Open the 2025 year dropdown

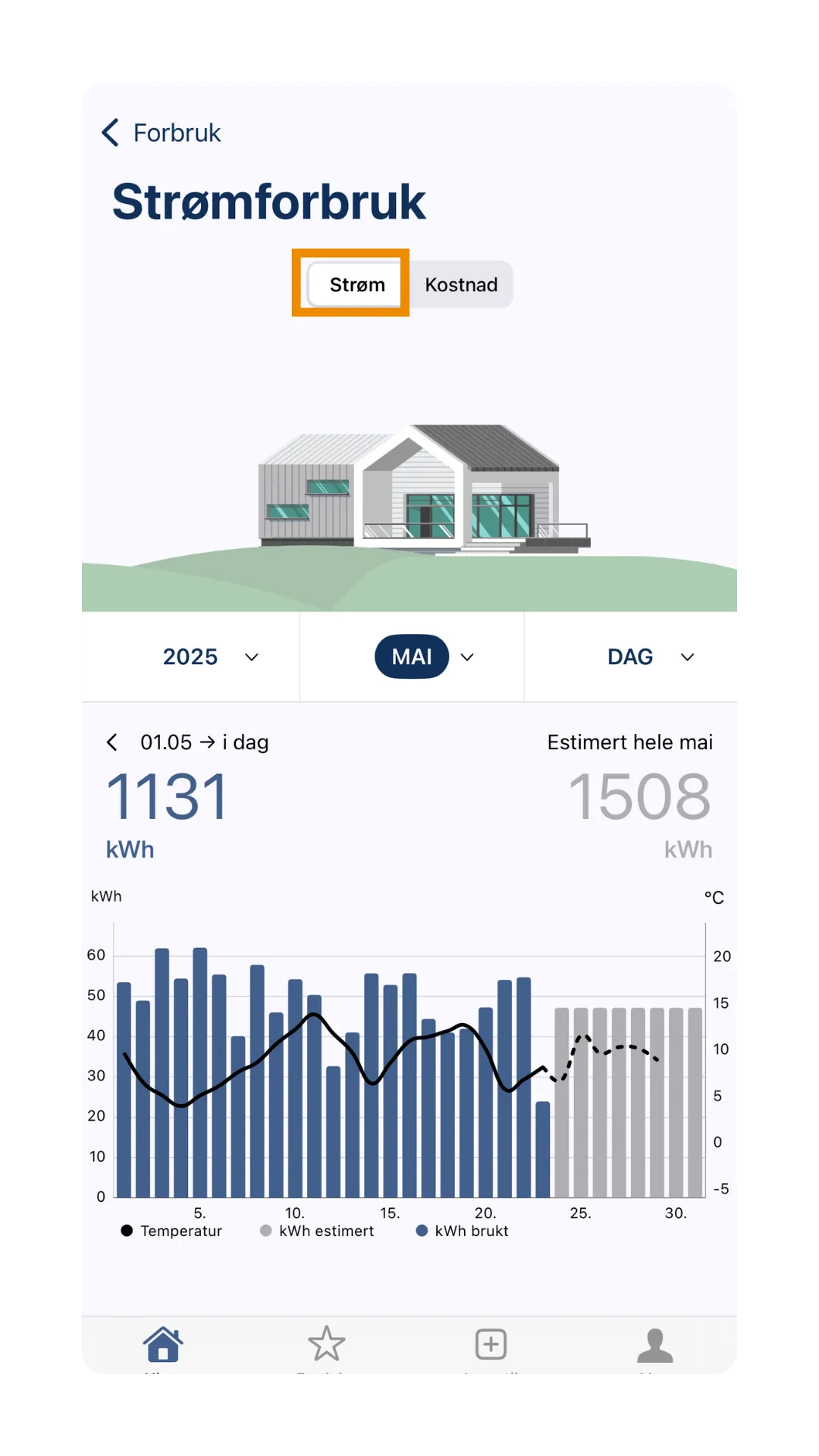210,657
